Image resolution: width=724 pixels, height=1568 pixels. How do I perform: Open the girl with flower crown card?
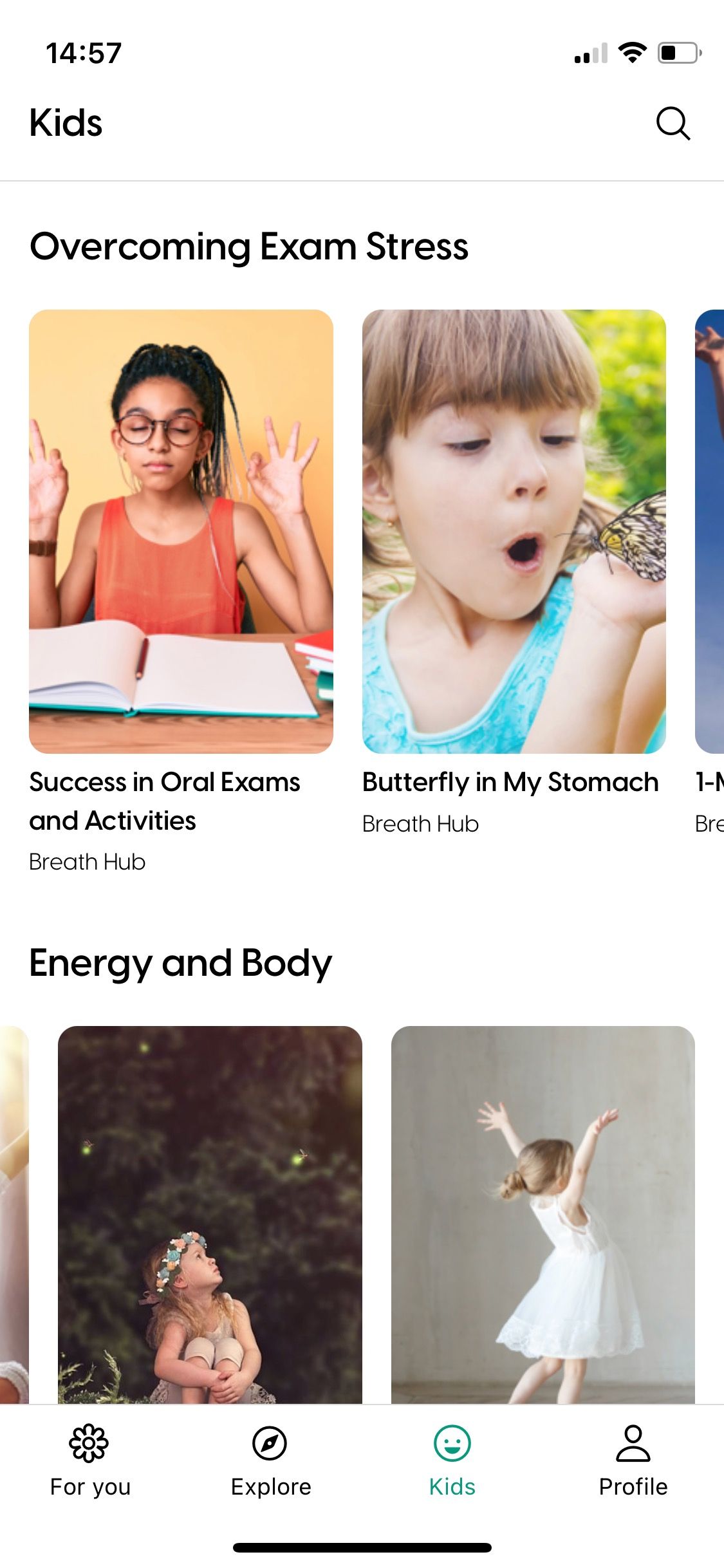coord(210,1214)
